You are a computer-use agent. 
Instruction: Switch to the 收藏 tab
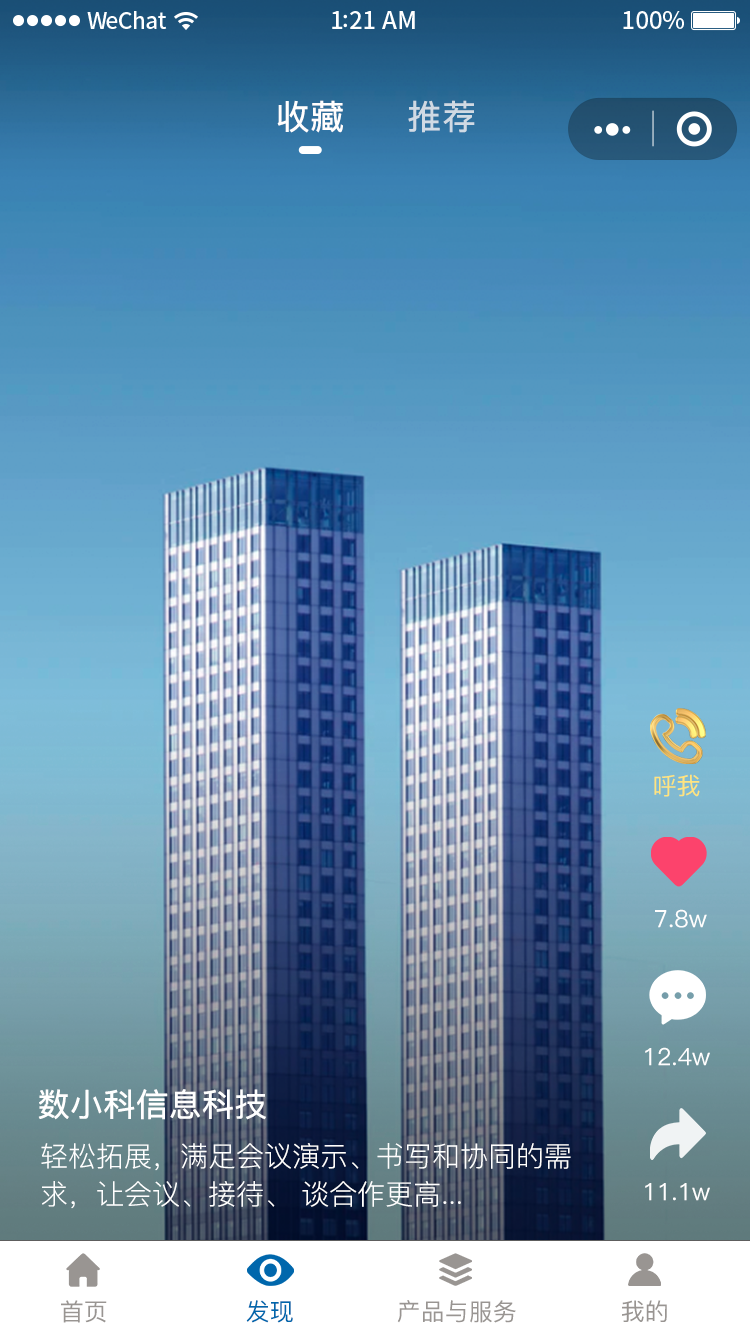pyautogui.click(x=310, y=118)
